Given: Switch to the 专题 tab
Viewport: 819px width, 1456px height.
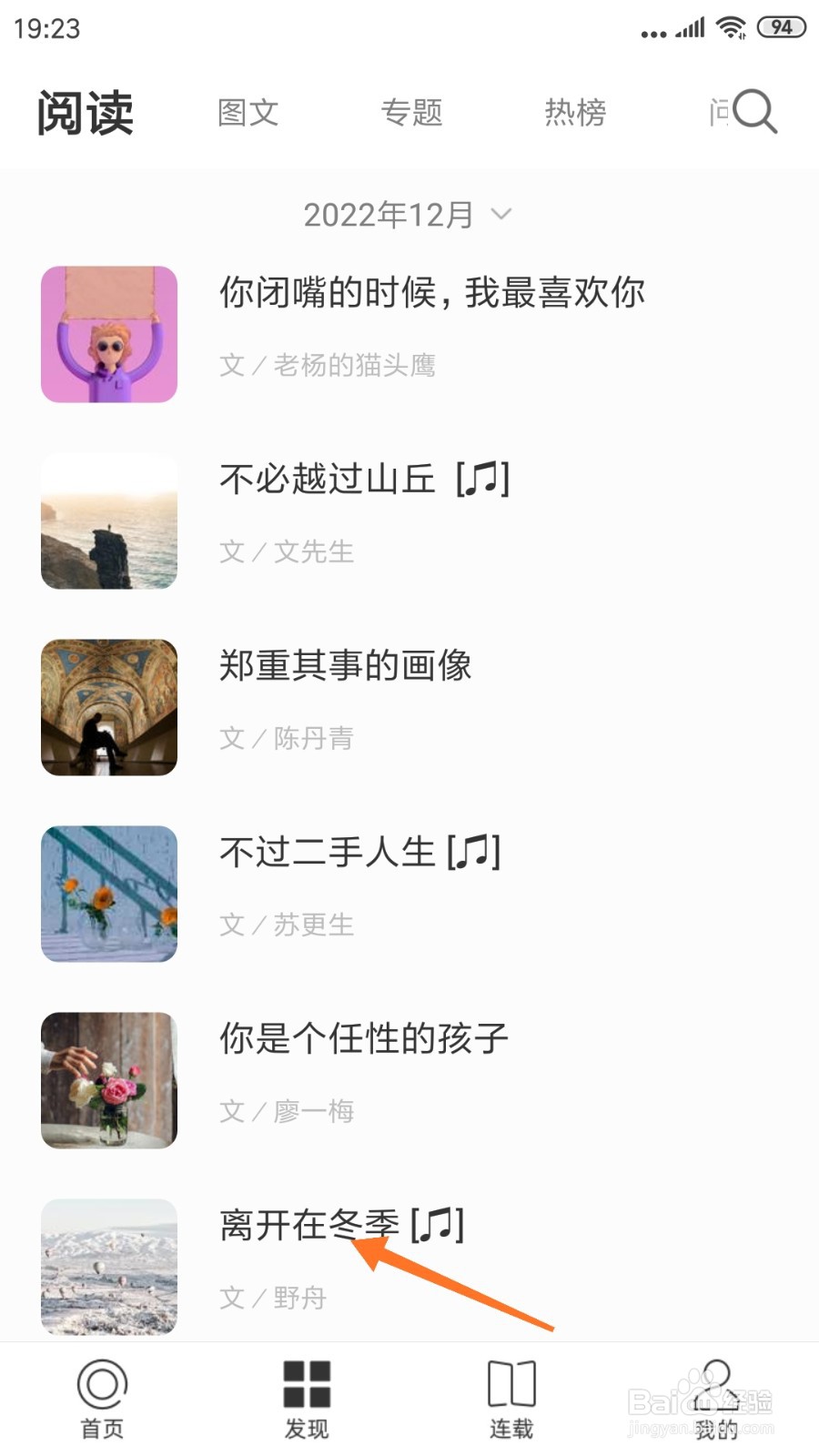Looking at the screenshot, I should [x=411, y=111].
